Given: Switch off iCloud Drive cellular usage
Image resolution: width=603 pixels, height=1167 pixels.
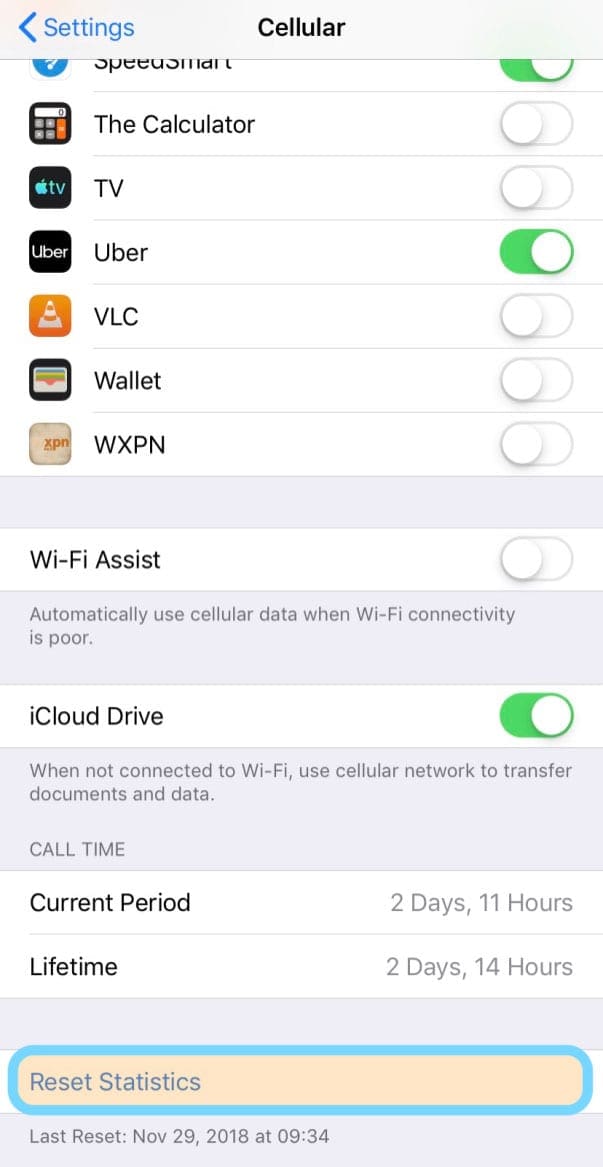Looking at the screenshot, I should [536, 716].
